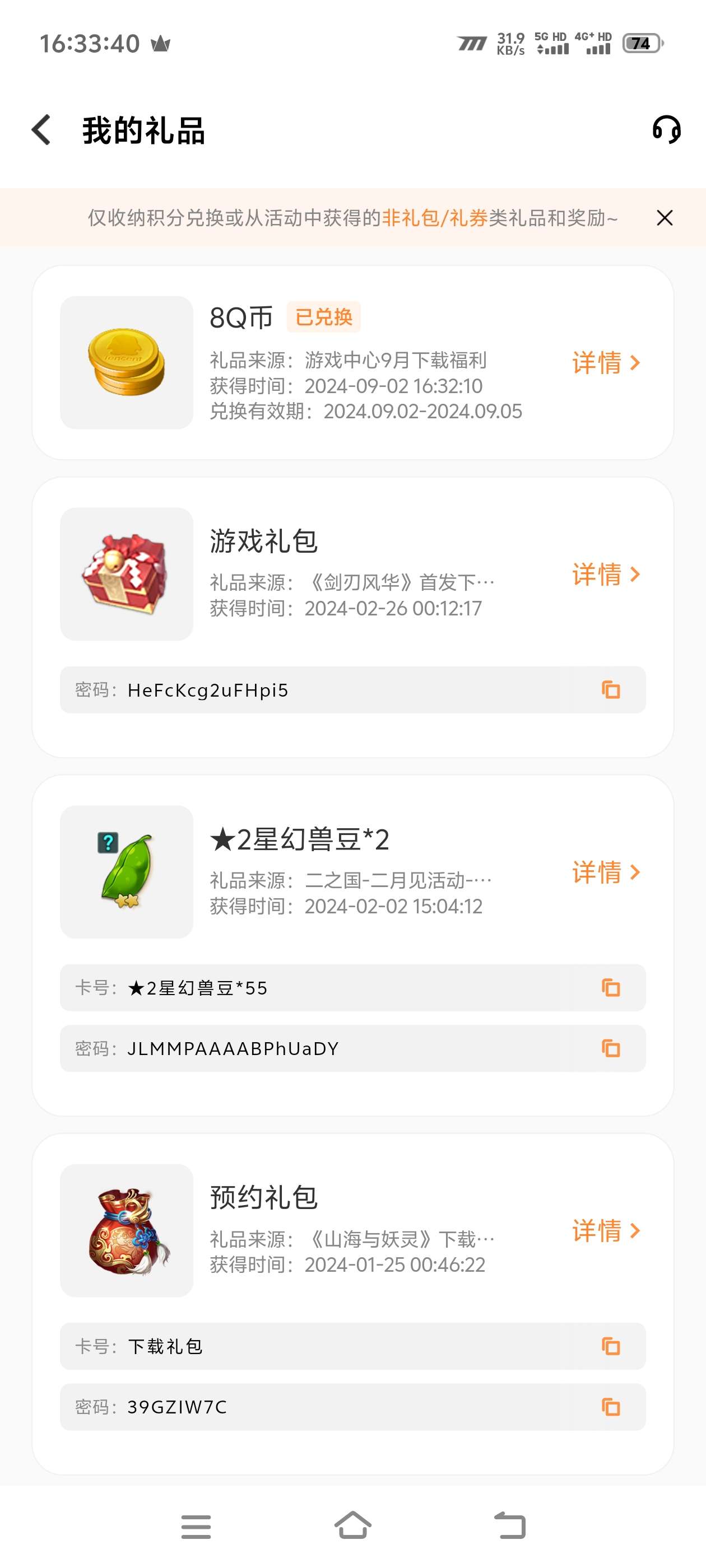Copy card number ★2星幻兽豆*55
Screen dimensions: 706x1568
[610, 987]
